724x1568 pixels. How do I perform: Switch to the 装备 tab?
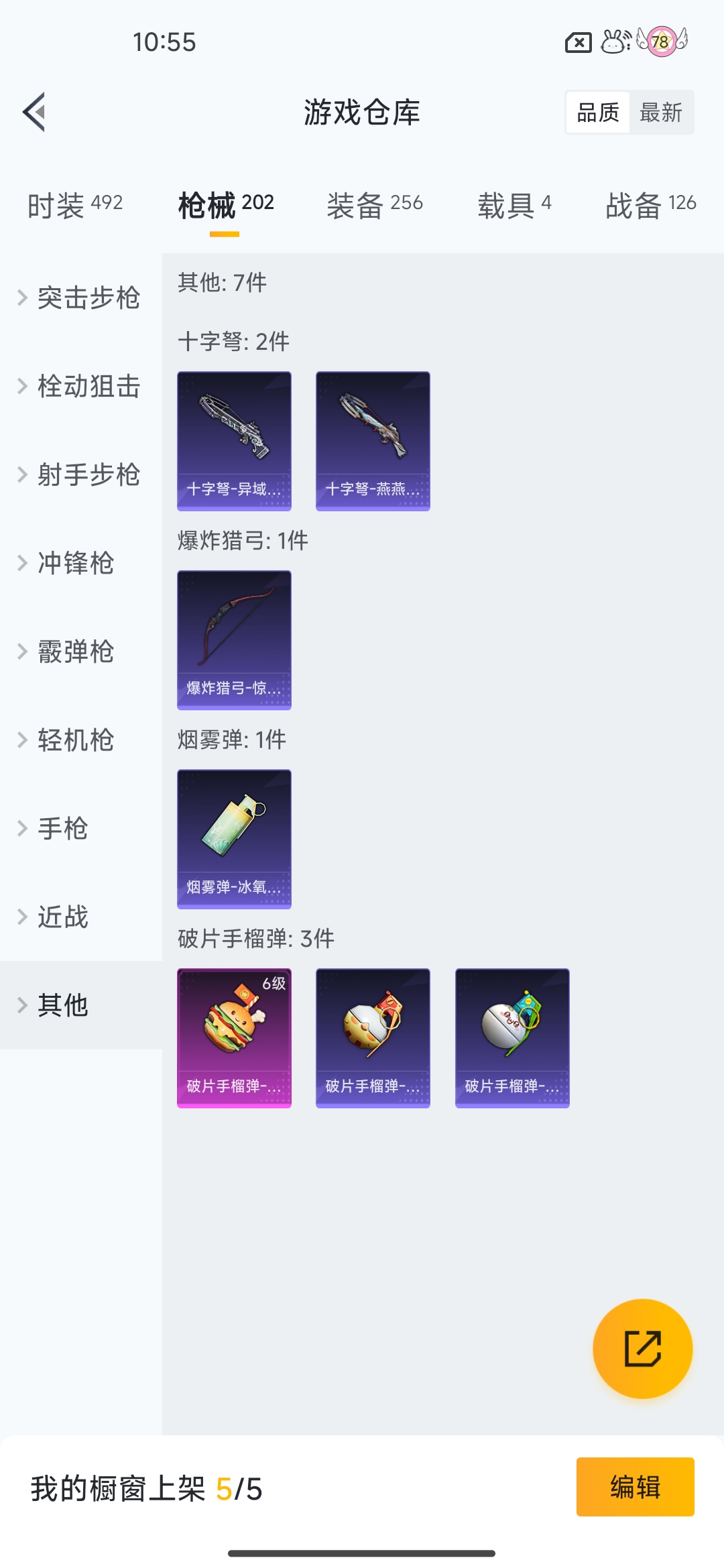click(x=375, y=204)
